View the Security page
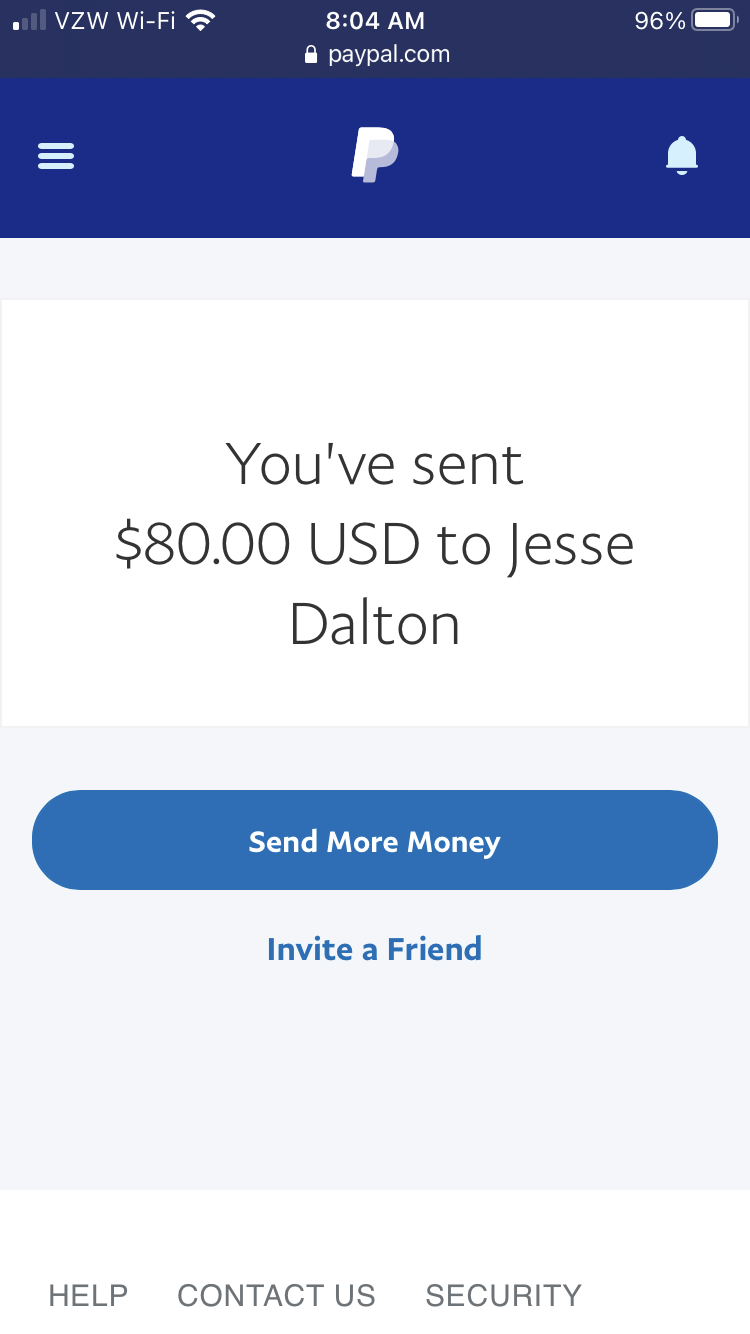Viewport: 750px width, 1334px height. pyautogui.click(x=503, y=1296)
